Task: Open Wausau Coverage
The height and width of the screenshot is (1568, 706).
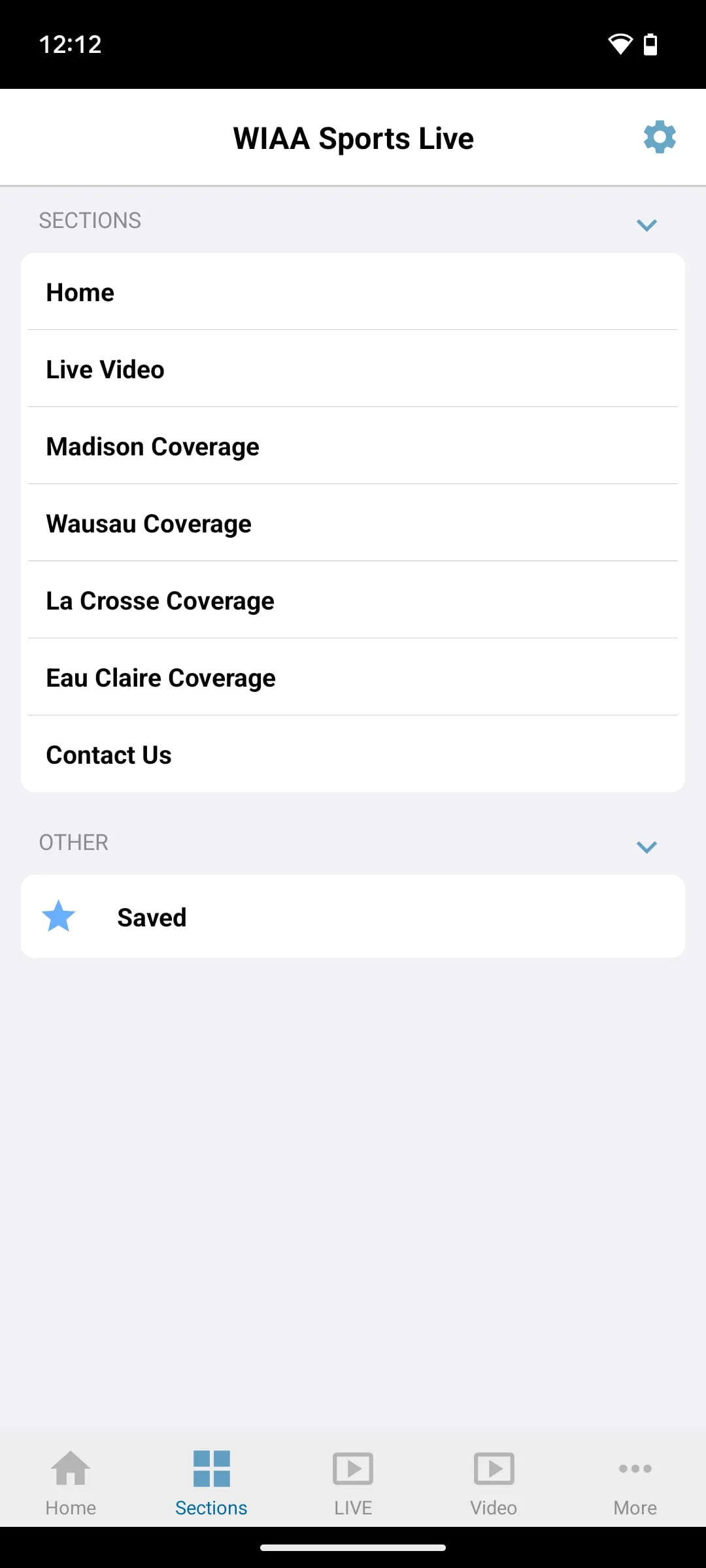Action: (x=353, y=523)
